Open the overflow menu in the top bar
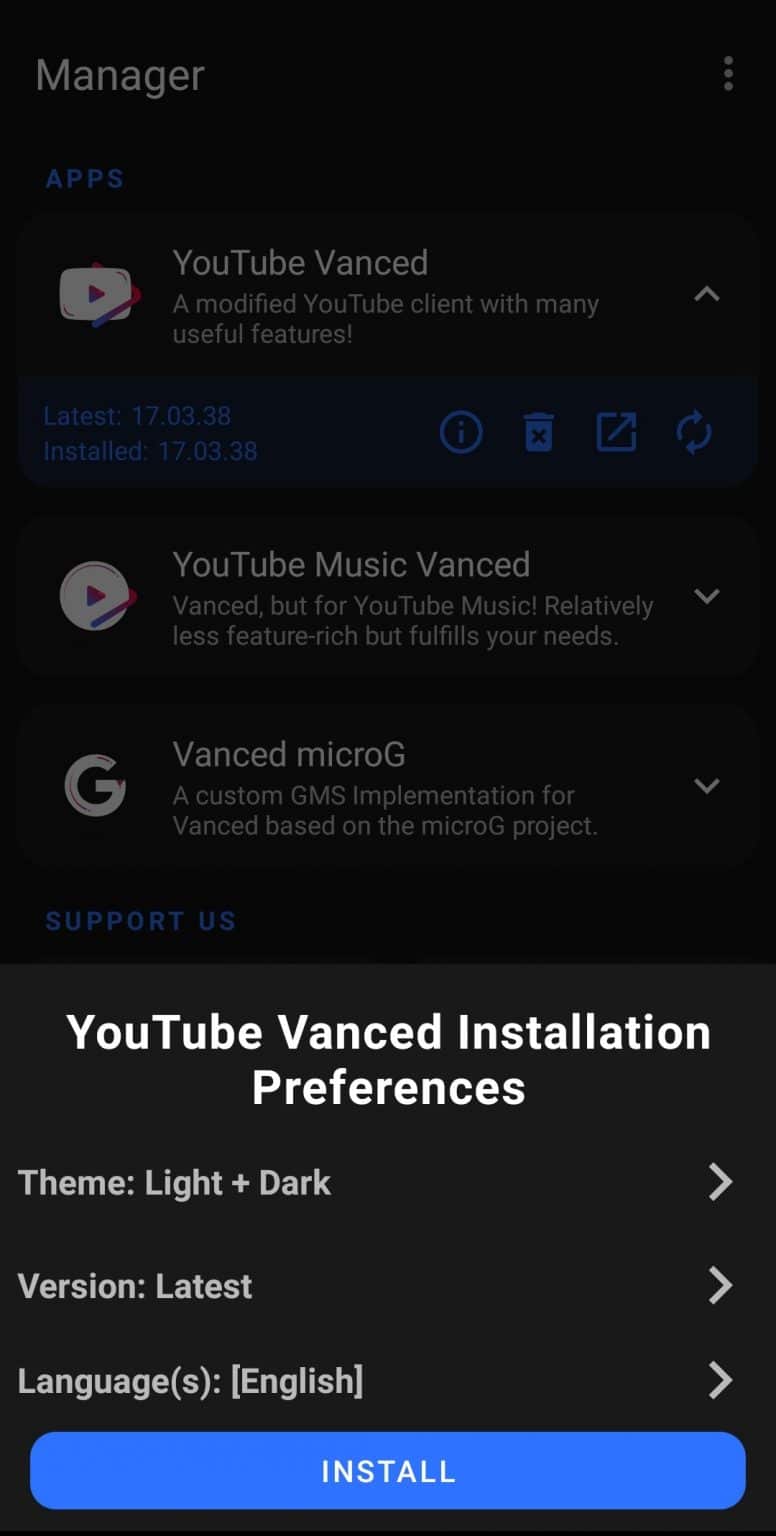The image size is (776, 1536). pyautogui.click(x=728, y=75)
